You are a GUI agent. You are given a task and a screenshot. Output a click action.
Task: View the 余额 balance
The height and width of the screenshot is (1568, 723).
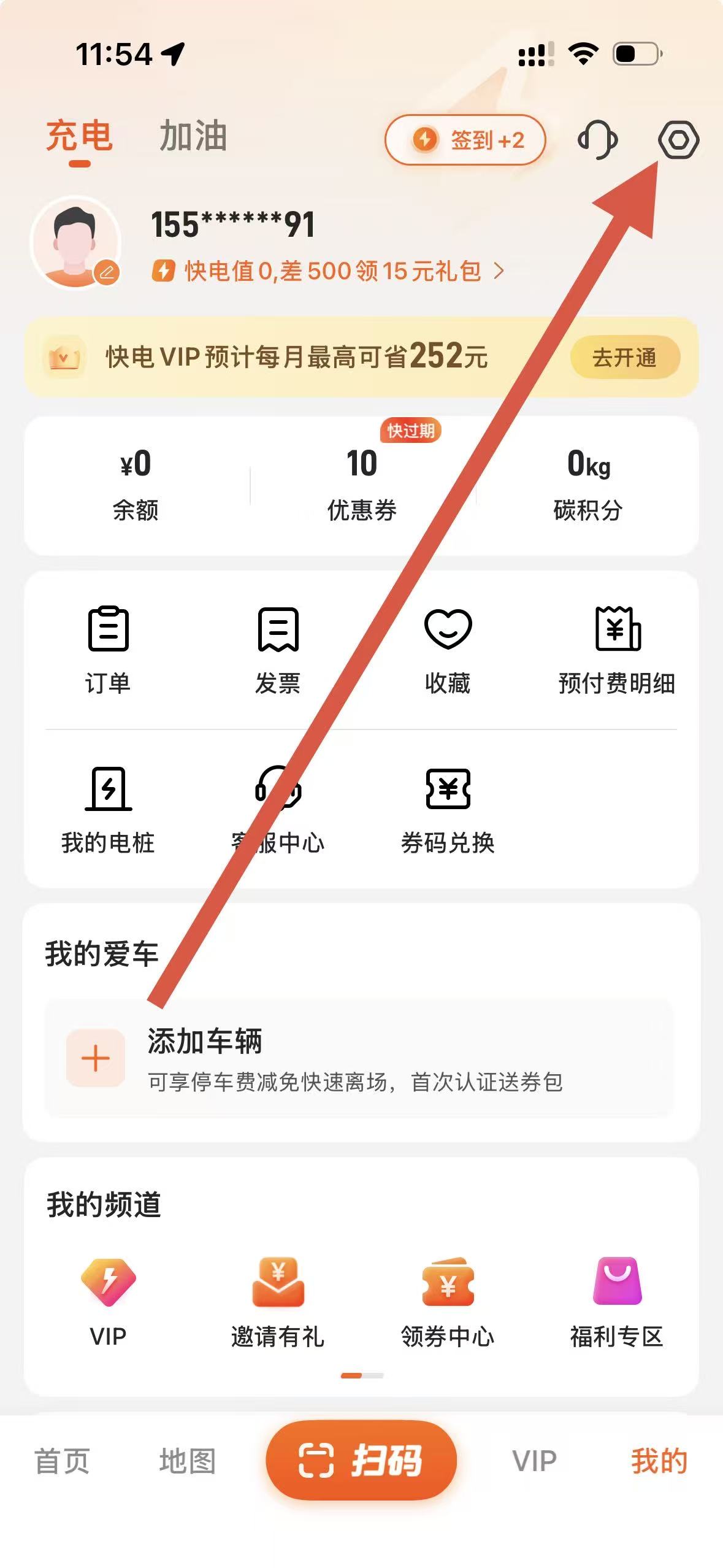coord(136,485)
